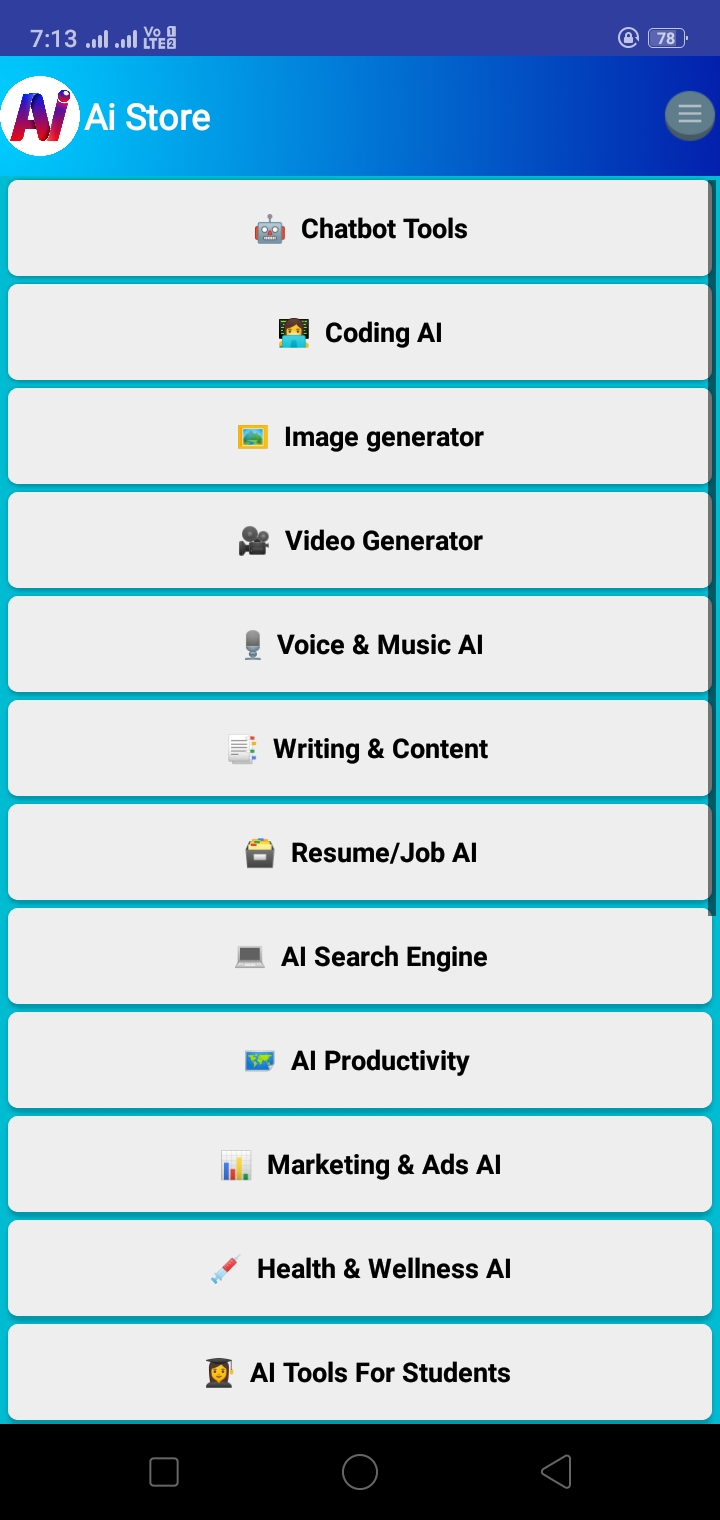720x1520 pixels.
Task: Select Resume/Job AI category
Action: pos(360,853)
